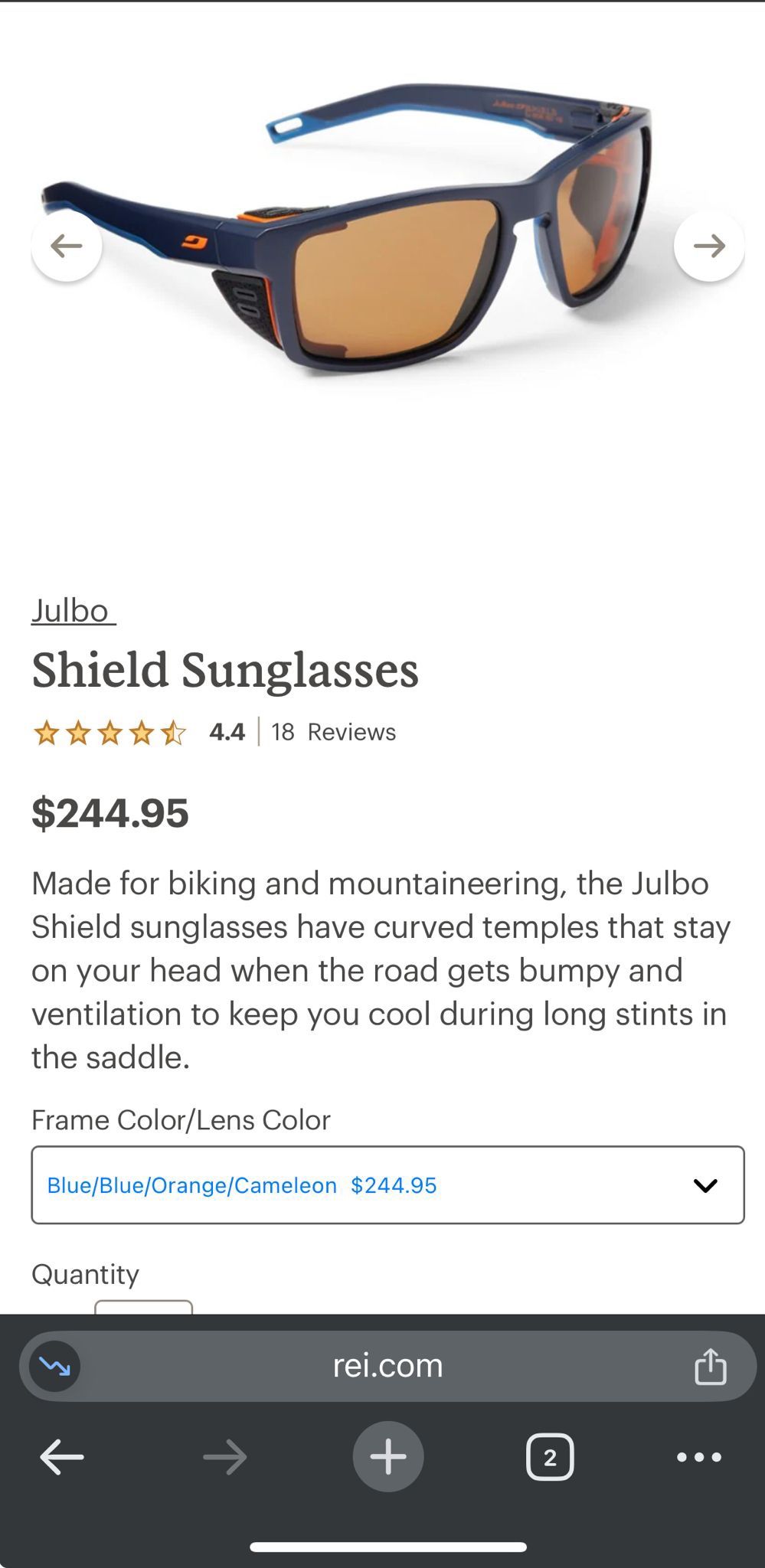
Task: Tap the zigzag icon beside the address bar
Action: point(54,1364)
